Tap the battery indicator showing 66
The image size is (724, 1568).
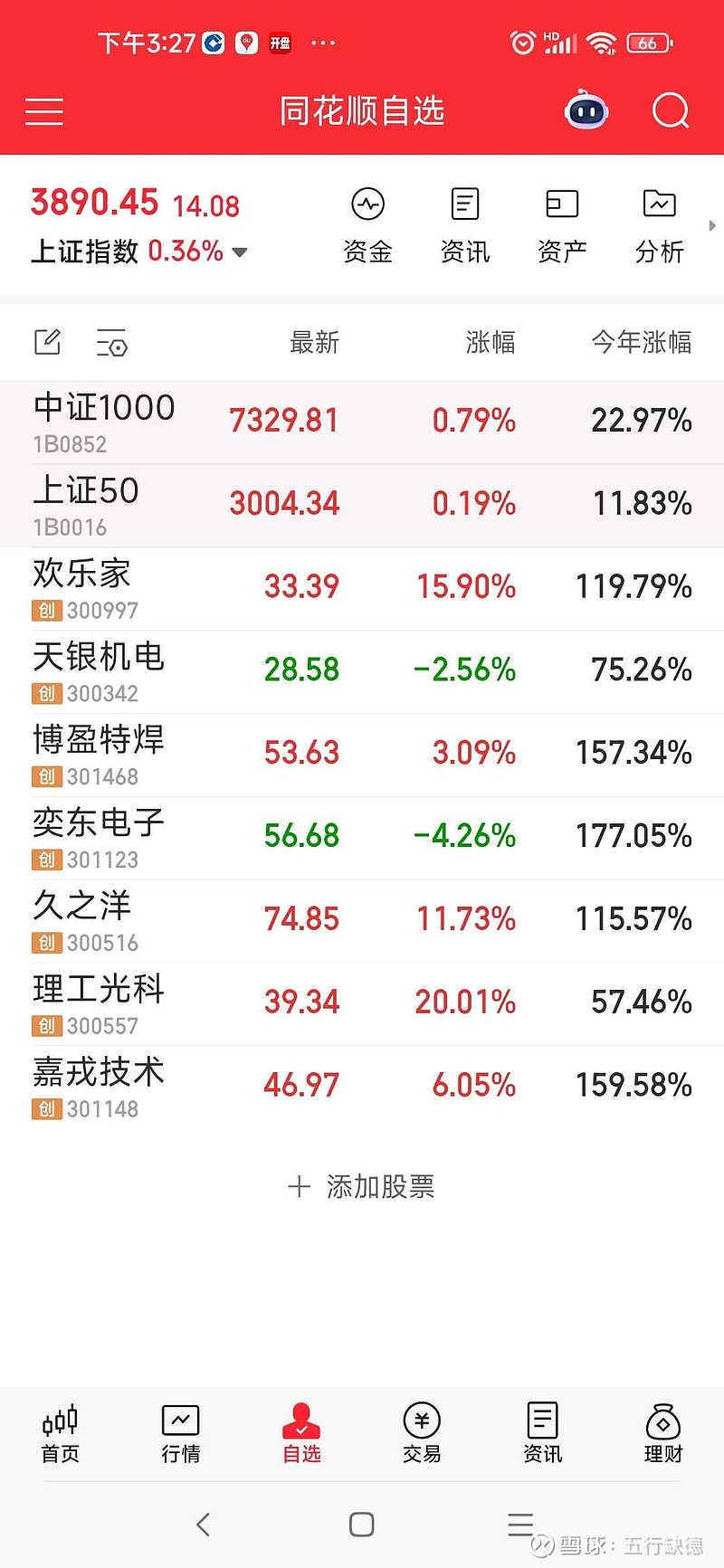pyautogui.click(x=648, y=42)
